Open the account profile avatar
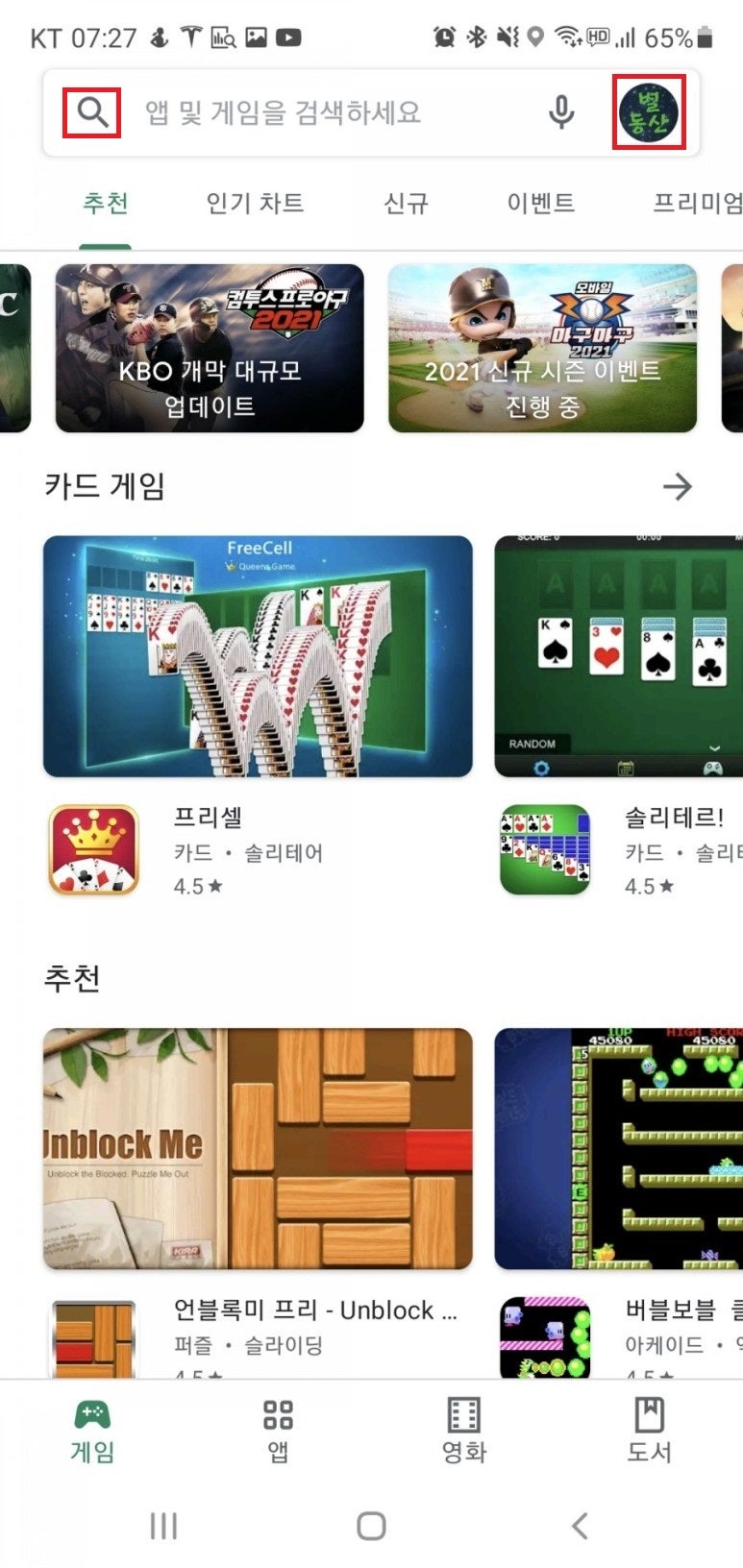Viewport: 743px width, 1568px height. 648,112
